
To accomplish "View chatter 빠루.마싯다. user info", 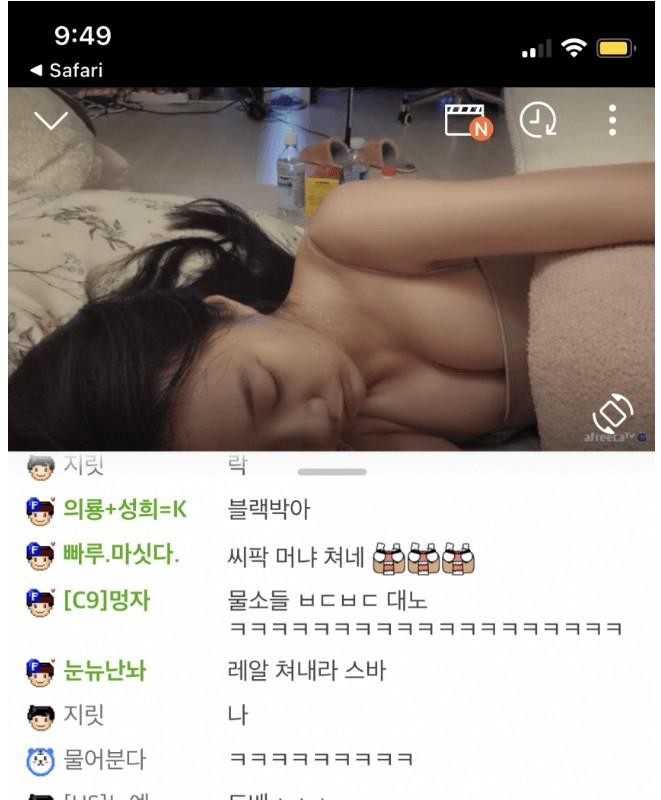I will 121,554.
